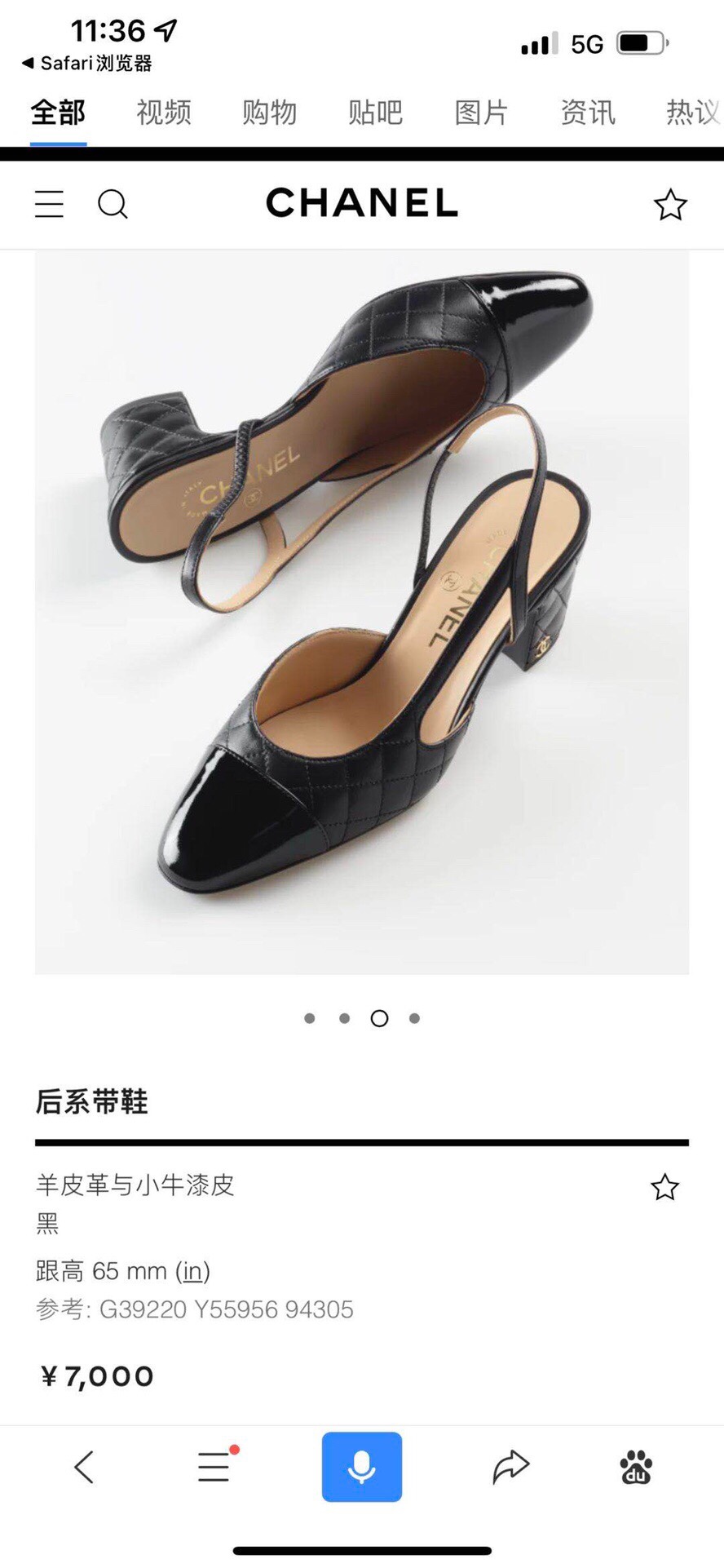Screen dimensions: 724x1568
Task: Switch to the 视频 tab
Action: (x=164, y=112)
